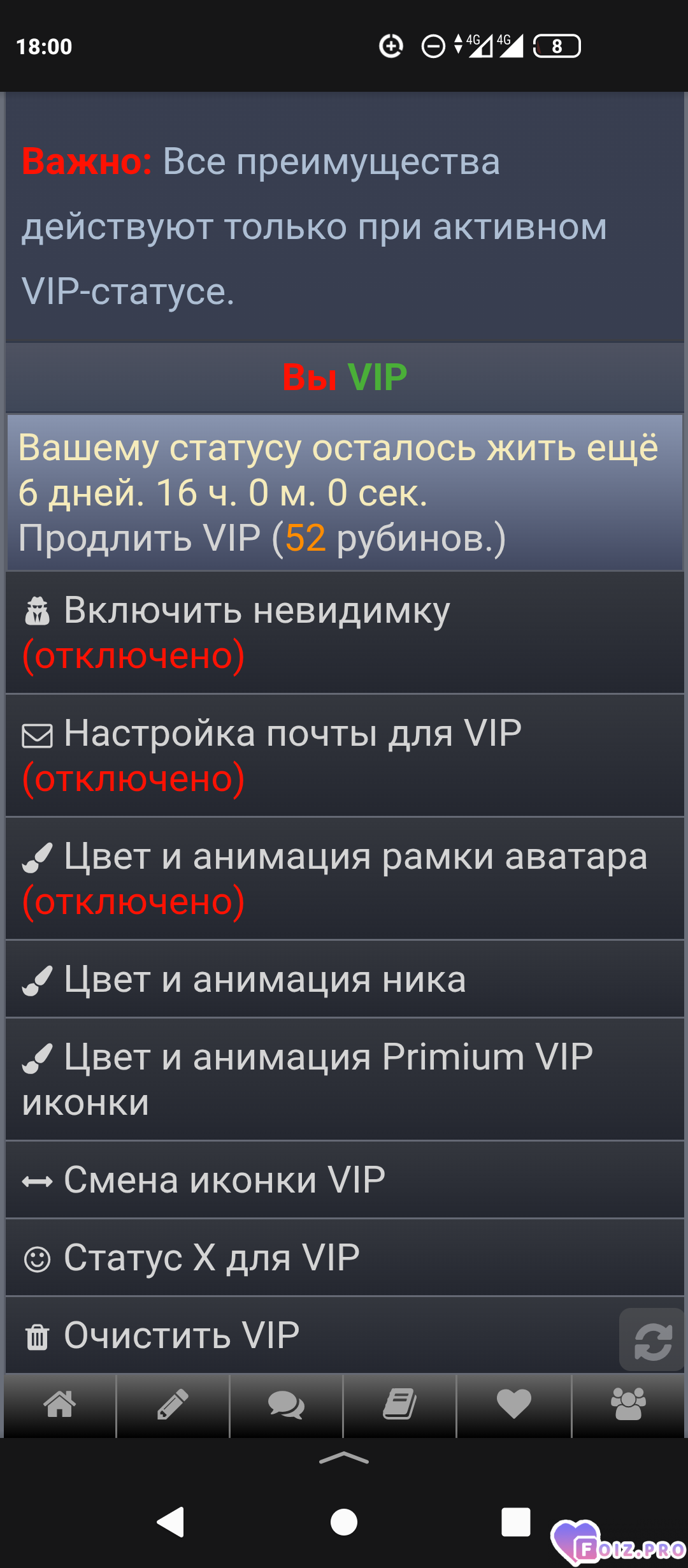Open the pencil edit tab
Image resolution: width=688 pixels, height=1568 pixels.
tap(173, 1404)
